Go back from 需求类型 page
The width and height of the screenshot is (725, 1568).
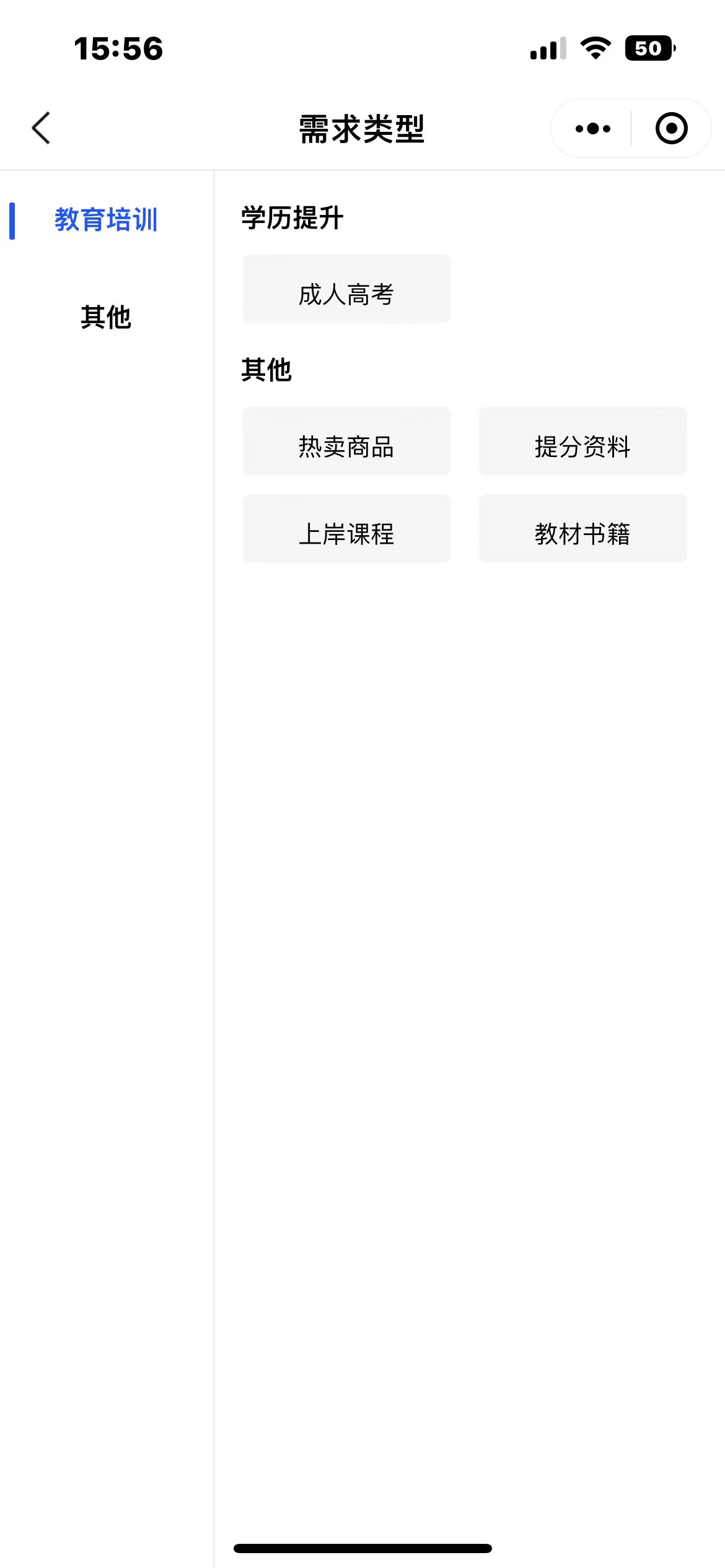tap(41, 128)
